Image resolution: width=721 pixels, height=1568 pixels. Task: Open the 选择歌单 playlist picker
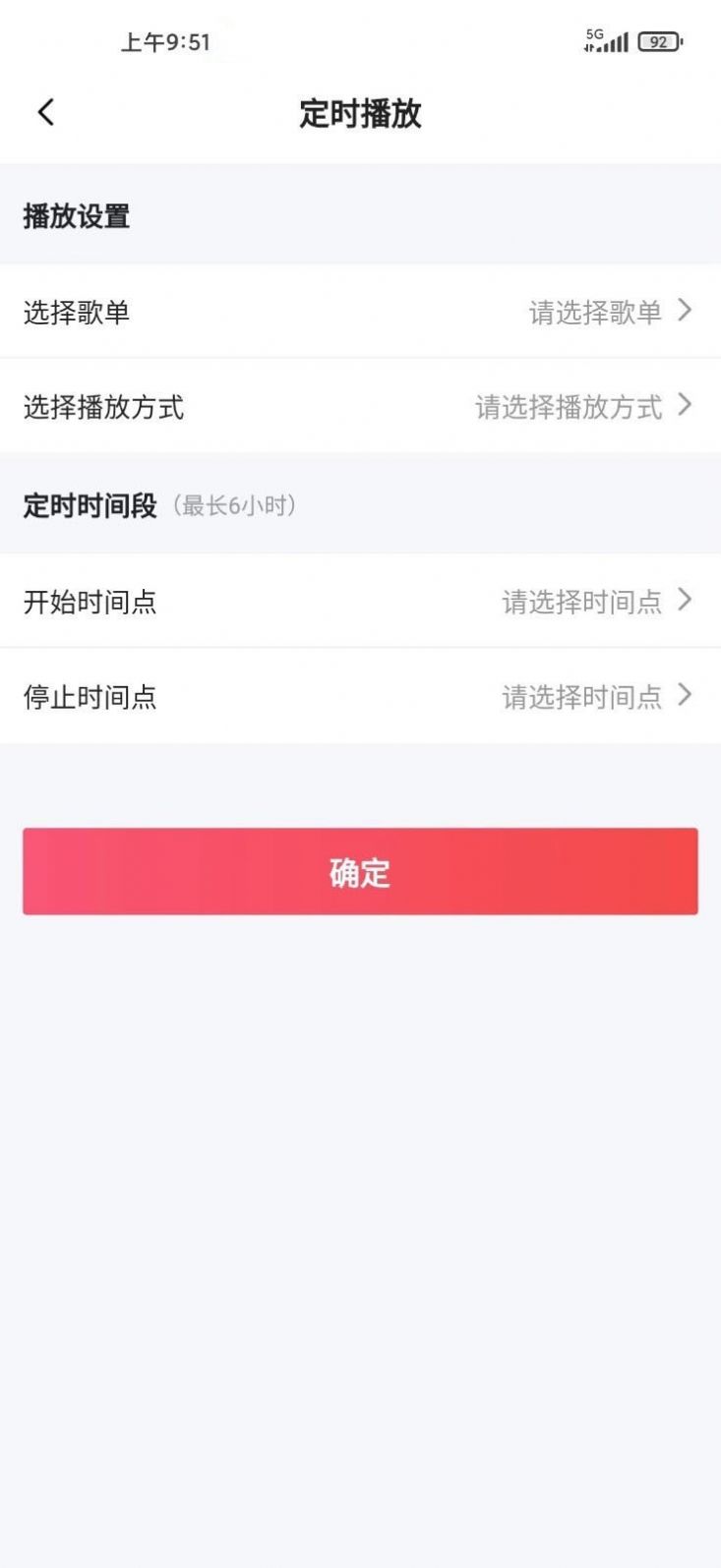(x=360, y=312)
